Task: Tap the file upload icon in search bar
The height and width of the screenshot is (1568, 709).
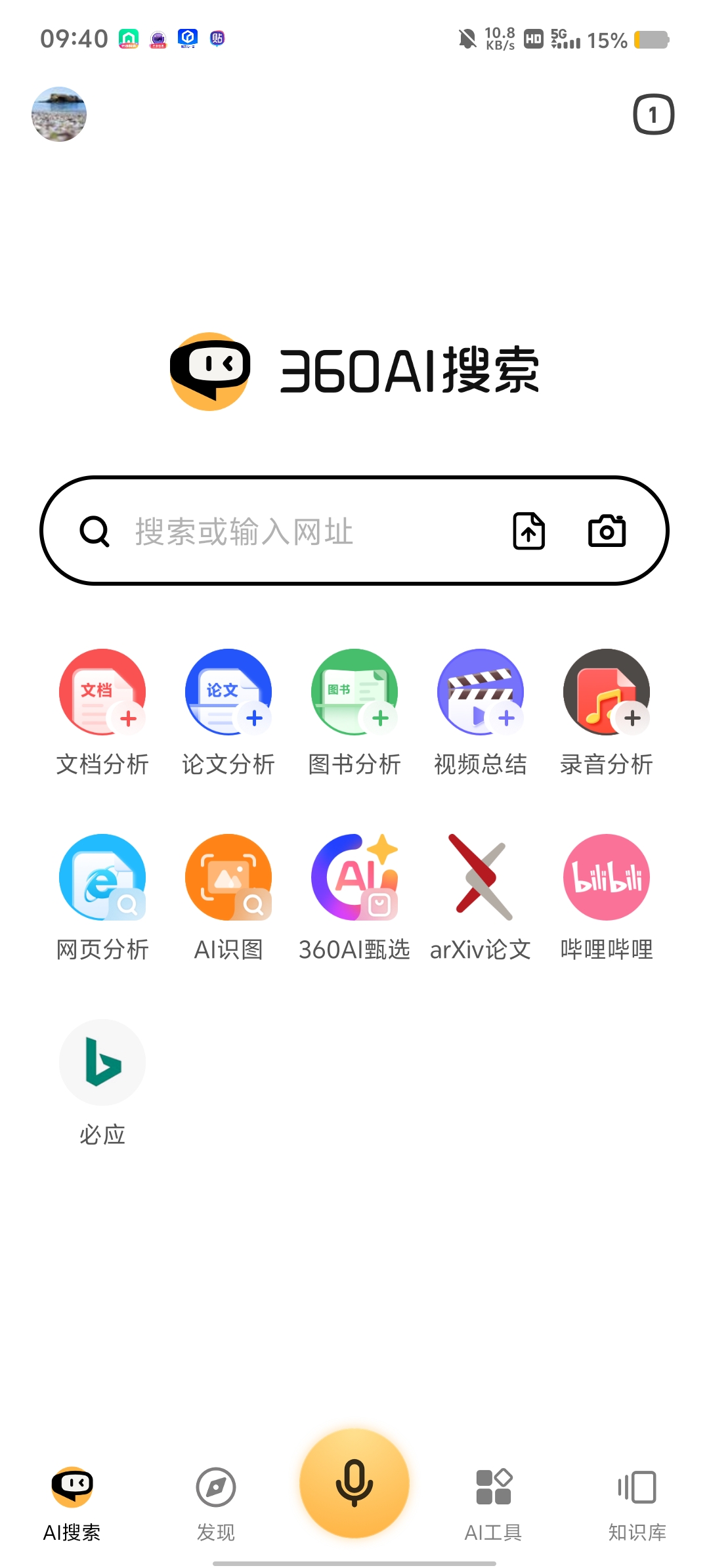Action: tap(528, 531)
